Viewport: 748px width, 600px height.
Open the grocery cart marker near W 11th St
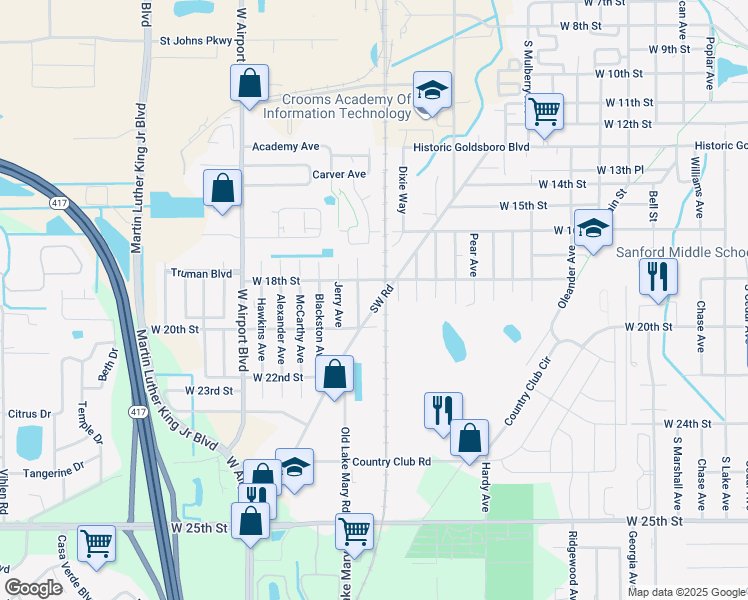[544, 116]
